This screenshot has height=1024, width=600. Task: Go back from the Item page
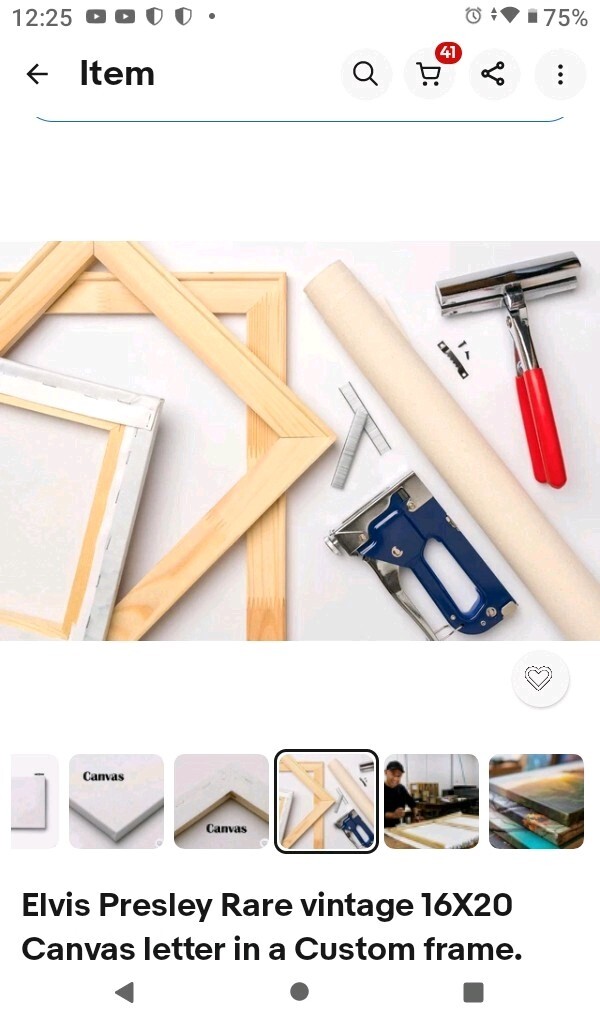37,74
